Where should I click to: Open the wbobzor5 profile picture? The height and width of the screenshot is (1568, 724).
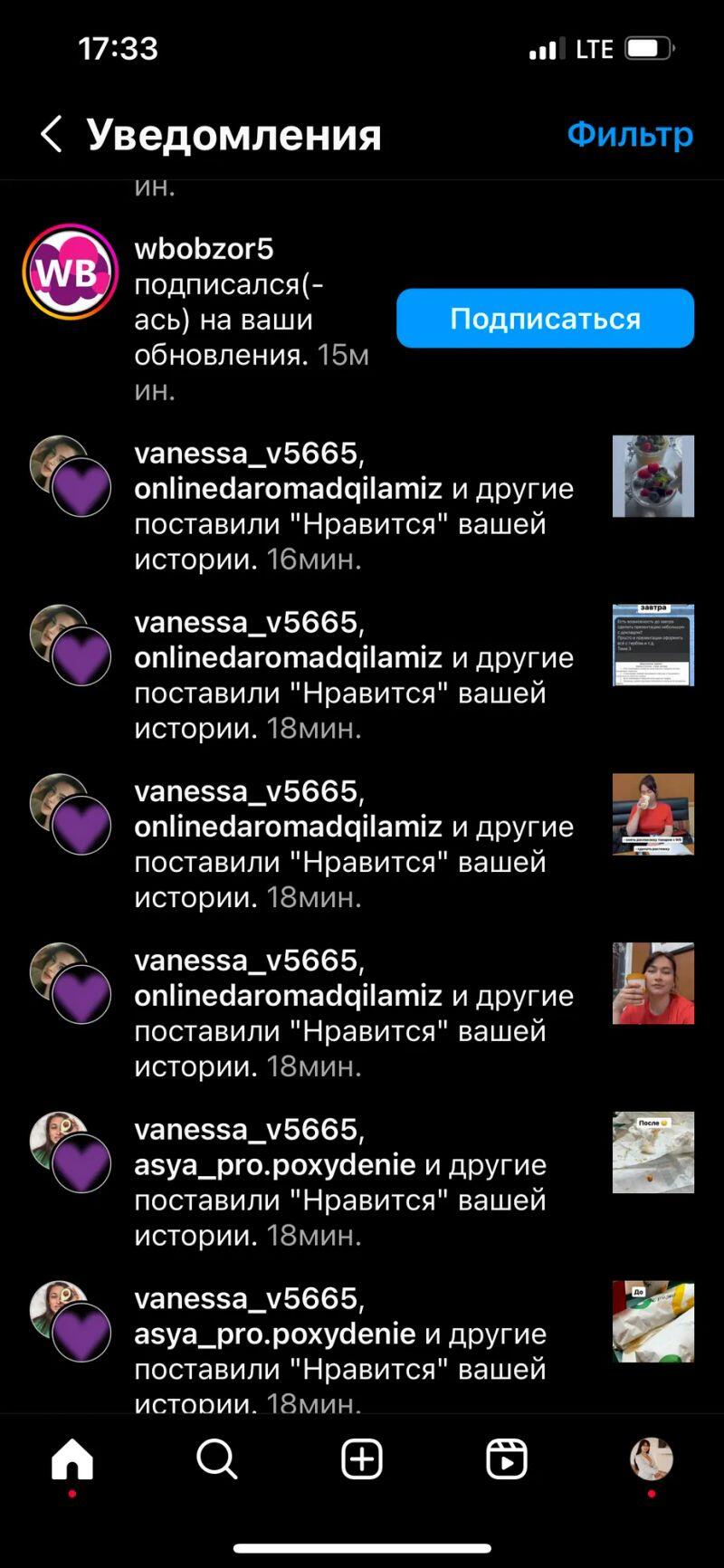[70, 272]
